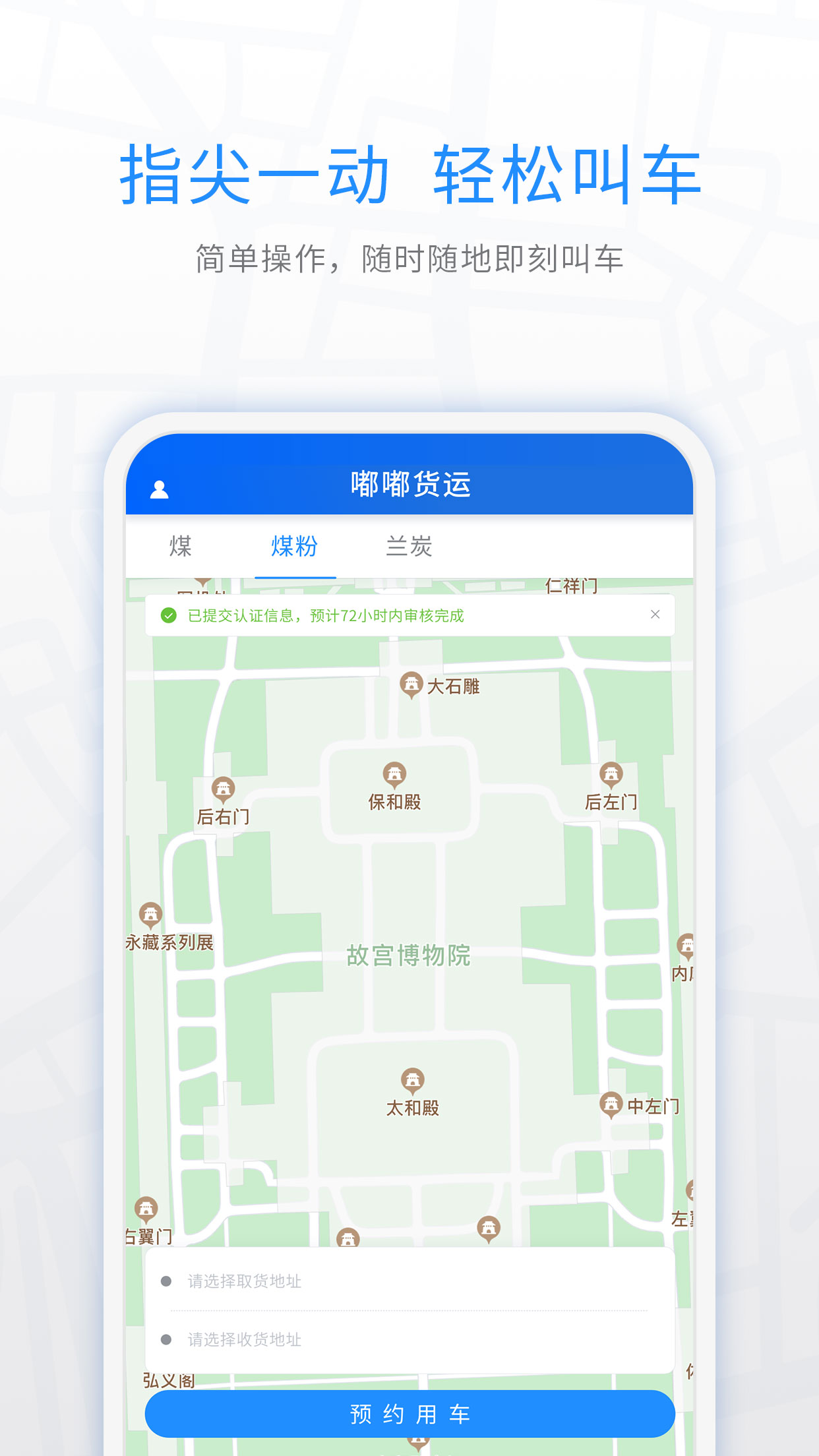Click the 后右门 gate icon
This screenshot has height=1456, width=819.
coord(222,787)
